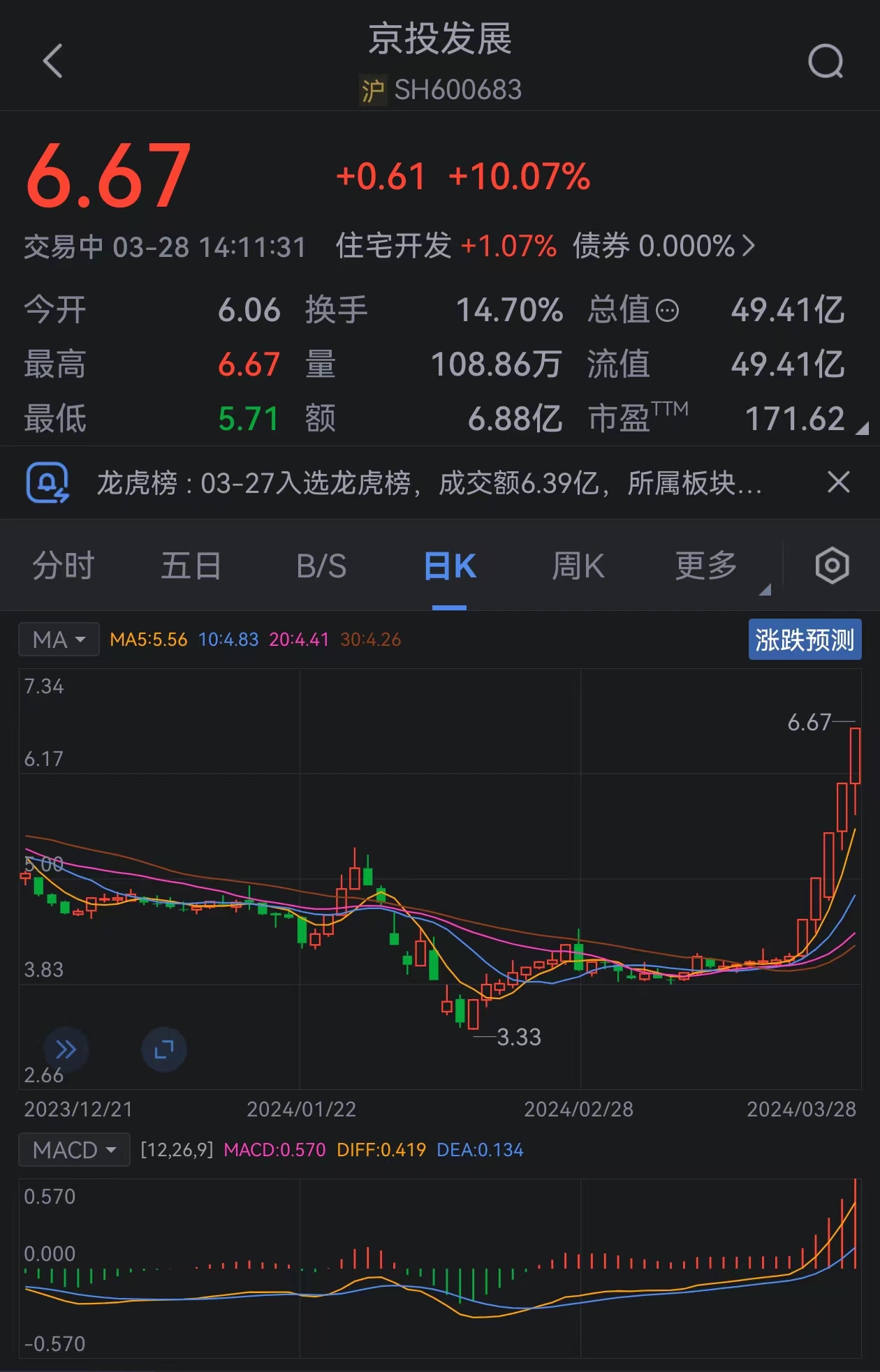Dismiss the 龙虎榜 banner
This screenshot has width=880, height=1372.
click(x=838, y=482)
